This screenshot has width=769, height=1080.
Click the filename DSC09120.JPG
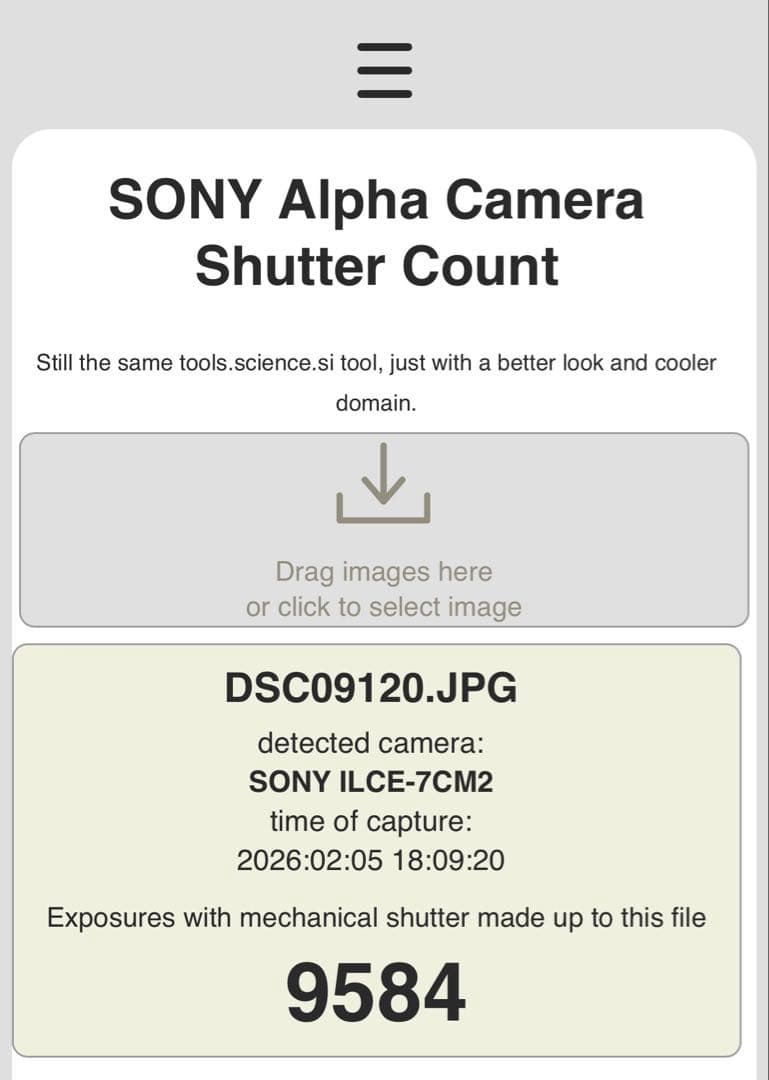point(371,688)
